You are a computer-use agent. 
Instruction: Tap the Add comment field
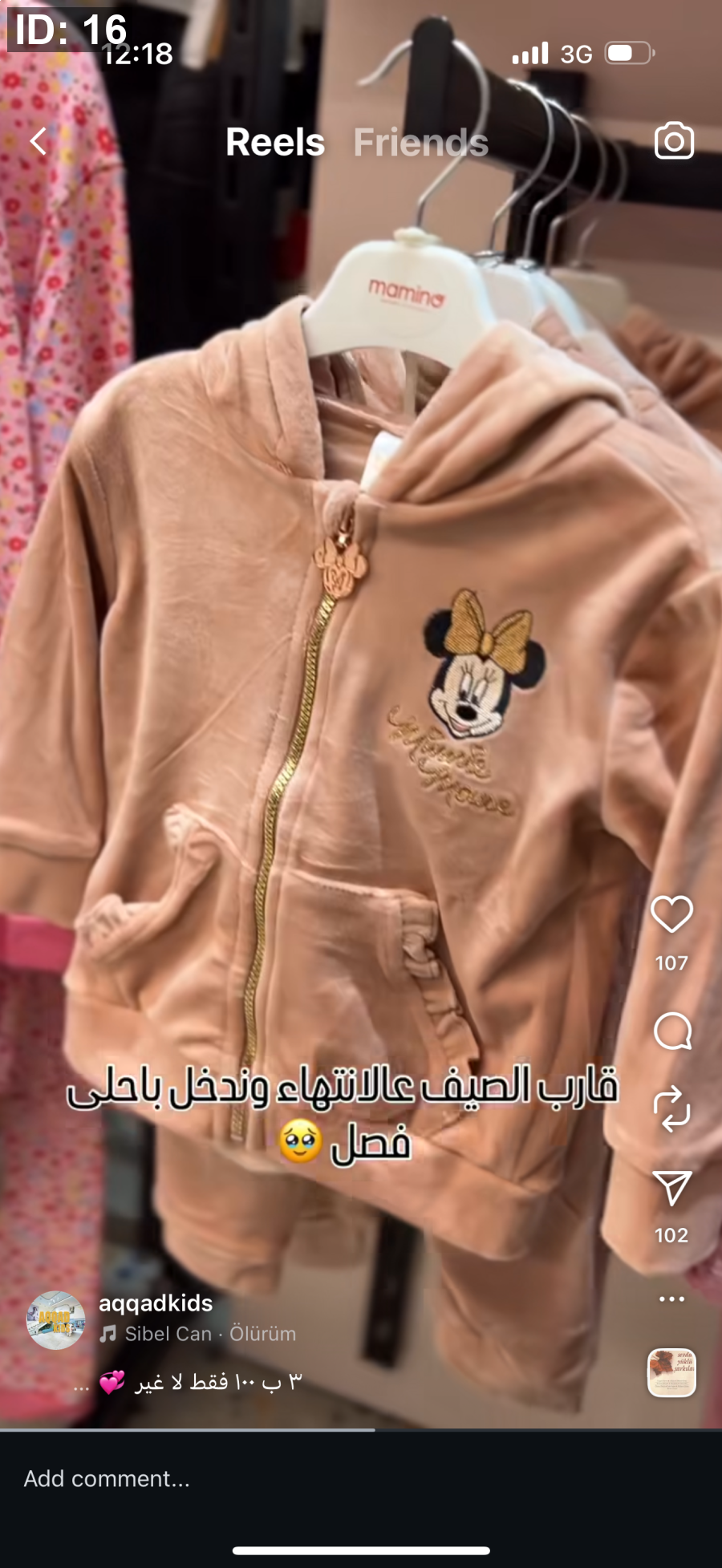click(241, 1478)
